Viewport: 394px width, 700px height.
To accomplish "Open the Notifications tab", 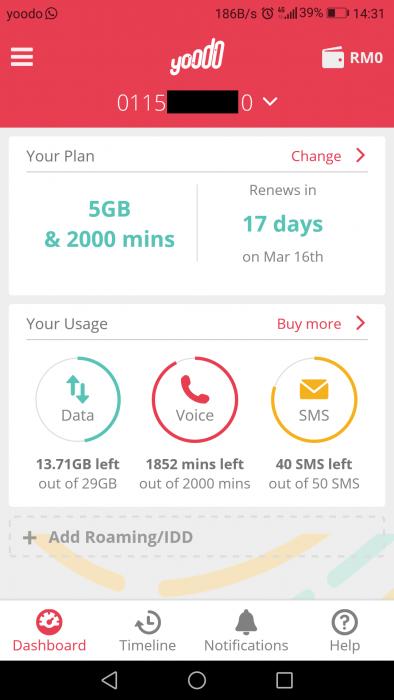I will (246, 631).
